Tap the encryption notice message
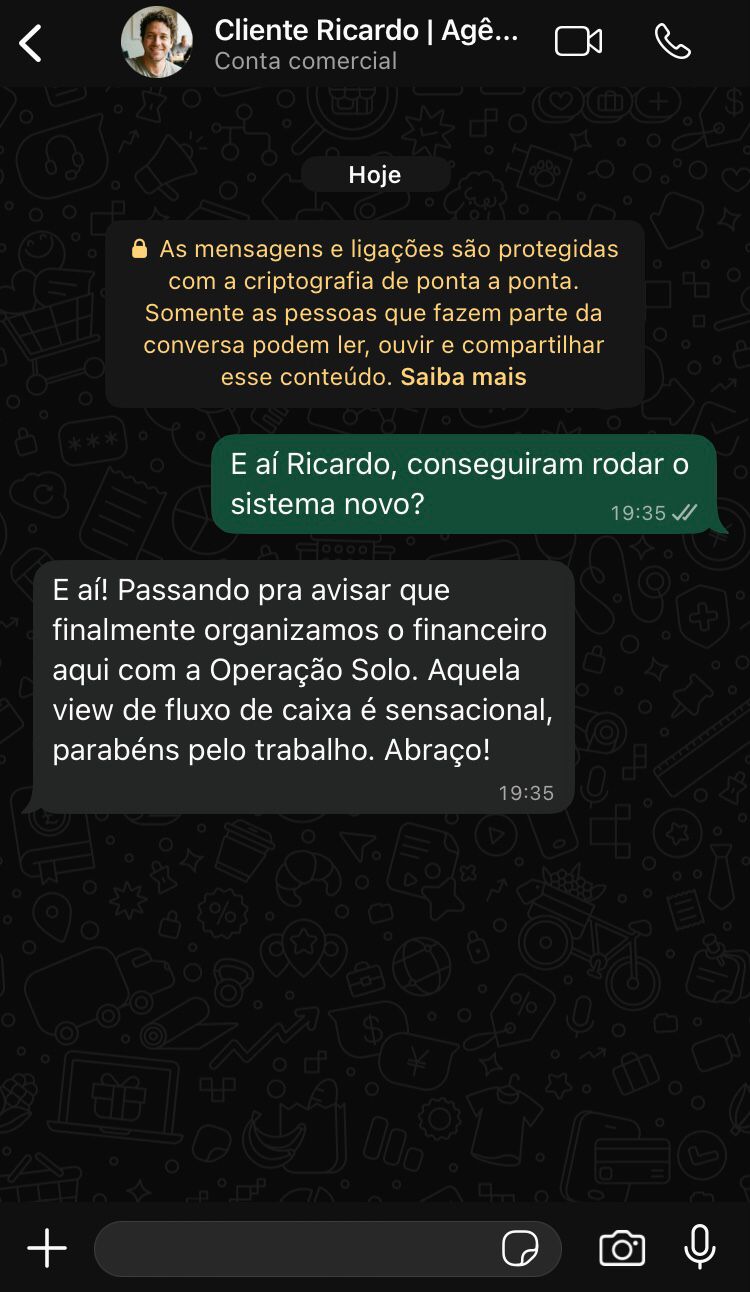This screenshot has height=1292, width=750. [375, 312]
